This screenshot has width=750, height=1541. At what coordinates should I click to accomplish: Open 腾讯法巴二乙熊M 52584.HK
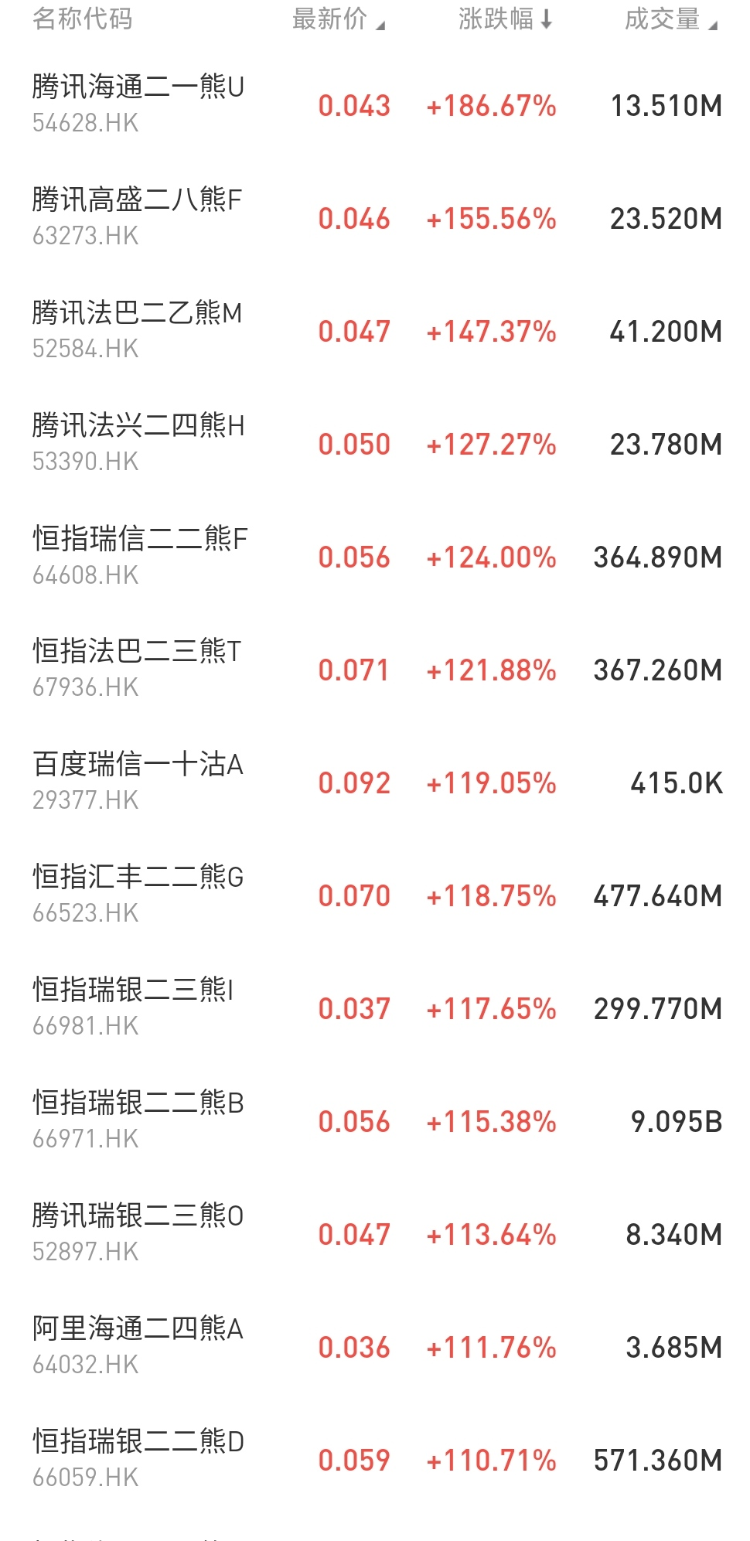375,330
